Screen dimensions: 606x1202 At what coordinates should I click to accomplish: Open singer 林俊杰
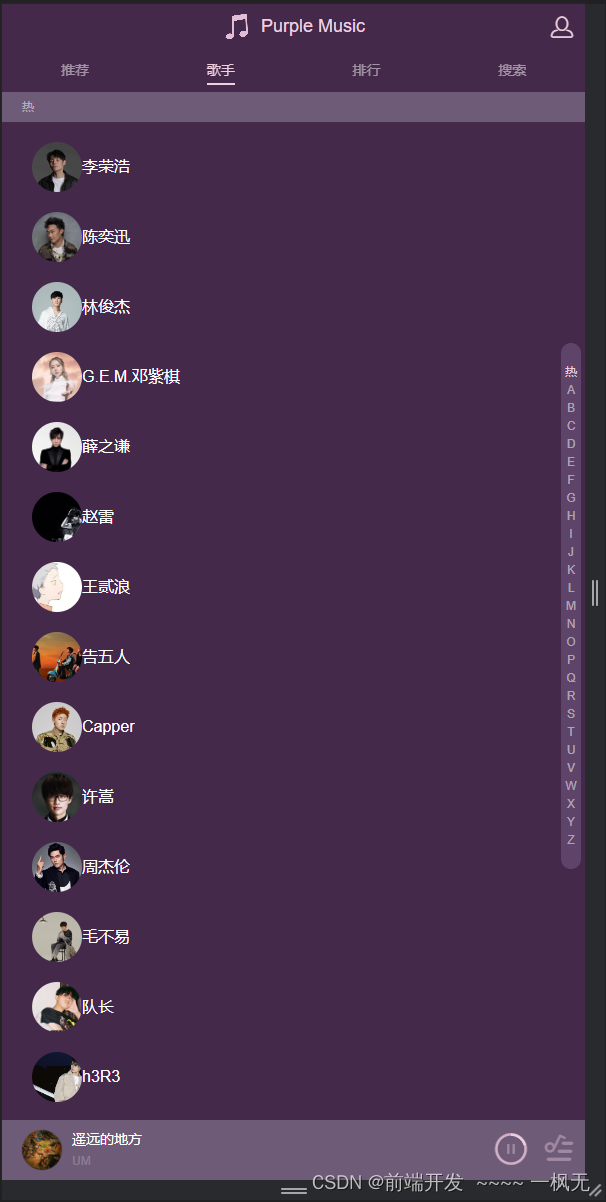click(x=105, y=307)
